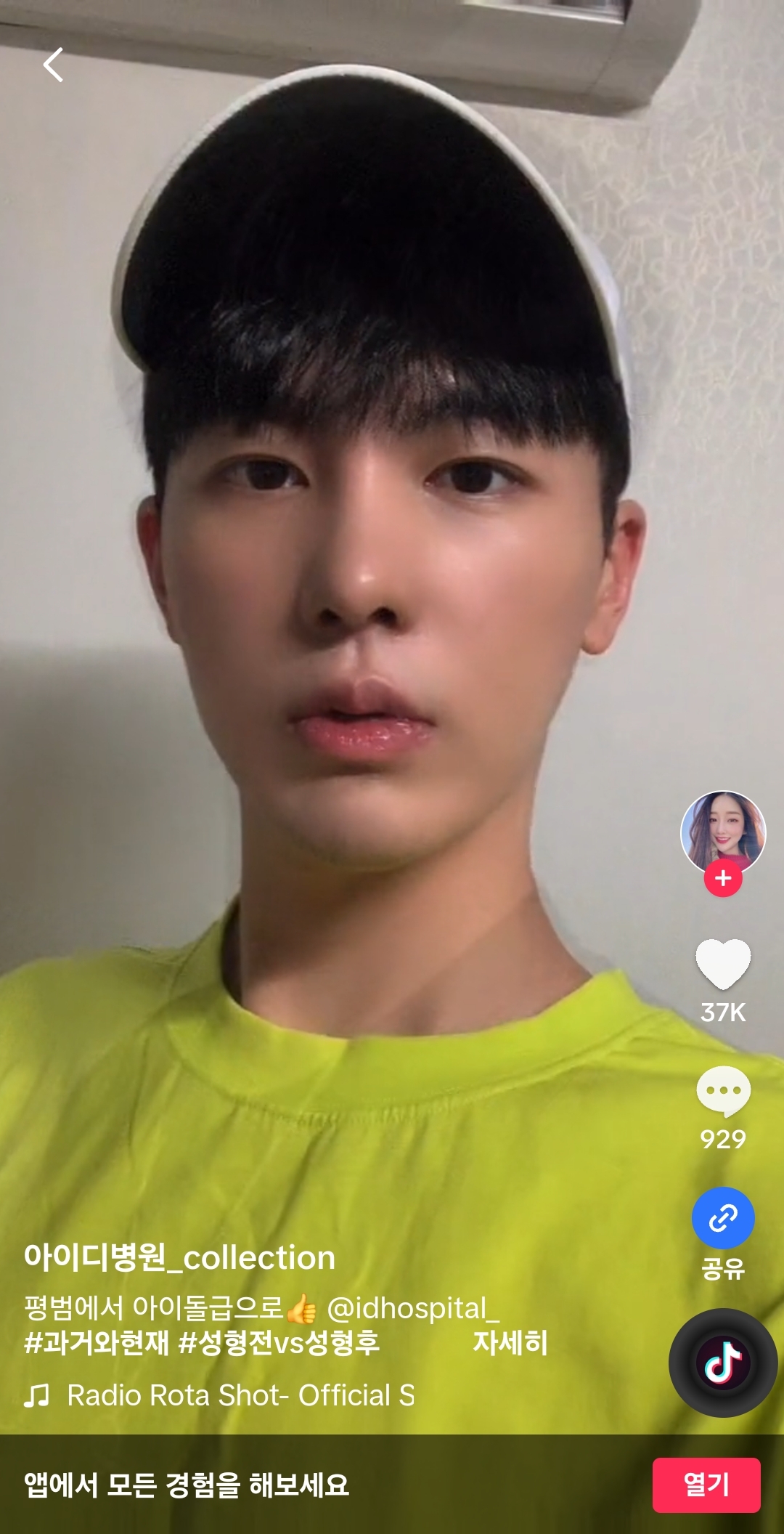Tap 열기 to open the app
The width and height of the screenshot is (784, 1534).
[706, 1485]
